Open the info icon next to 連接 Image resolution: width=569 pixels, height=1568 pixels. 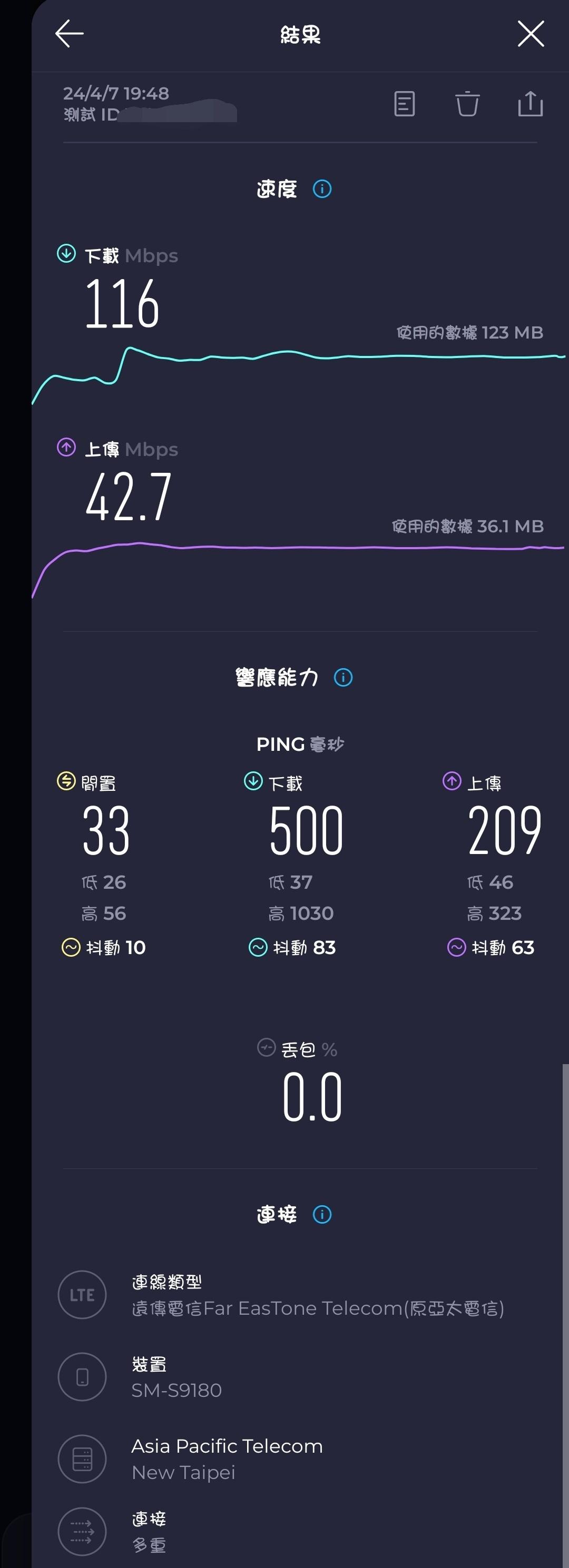(x=322, y=1215)
